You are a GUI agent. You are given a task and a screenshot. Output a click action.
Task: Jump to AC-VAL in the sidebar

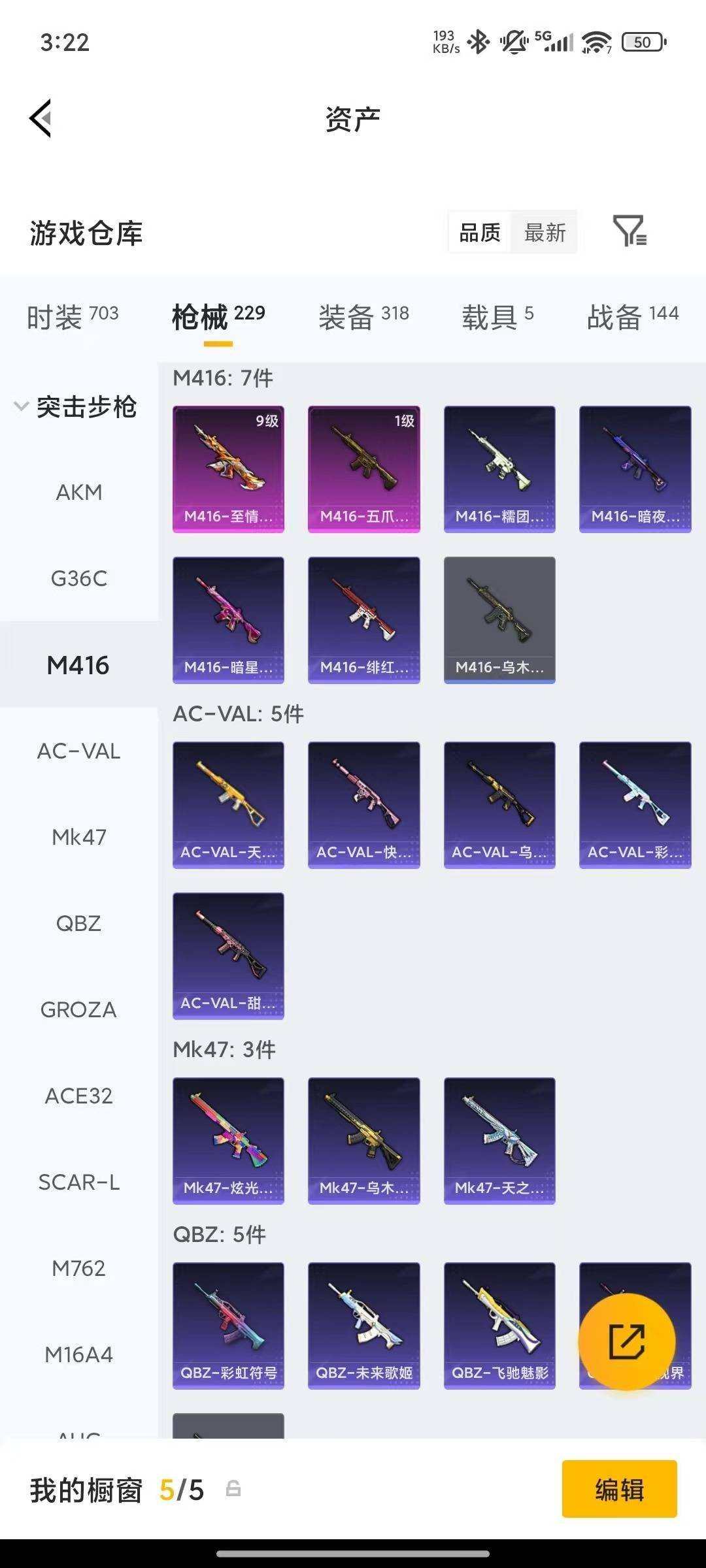(79, 751)
